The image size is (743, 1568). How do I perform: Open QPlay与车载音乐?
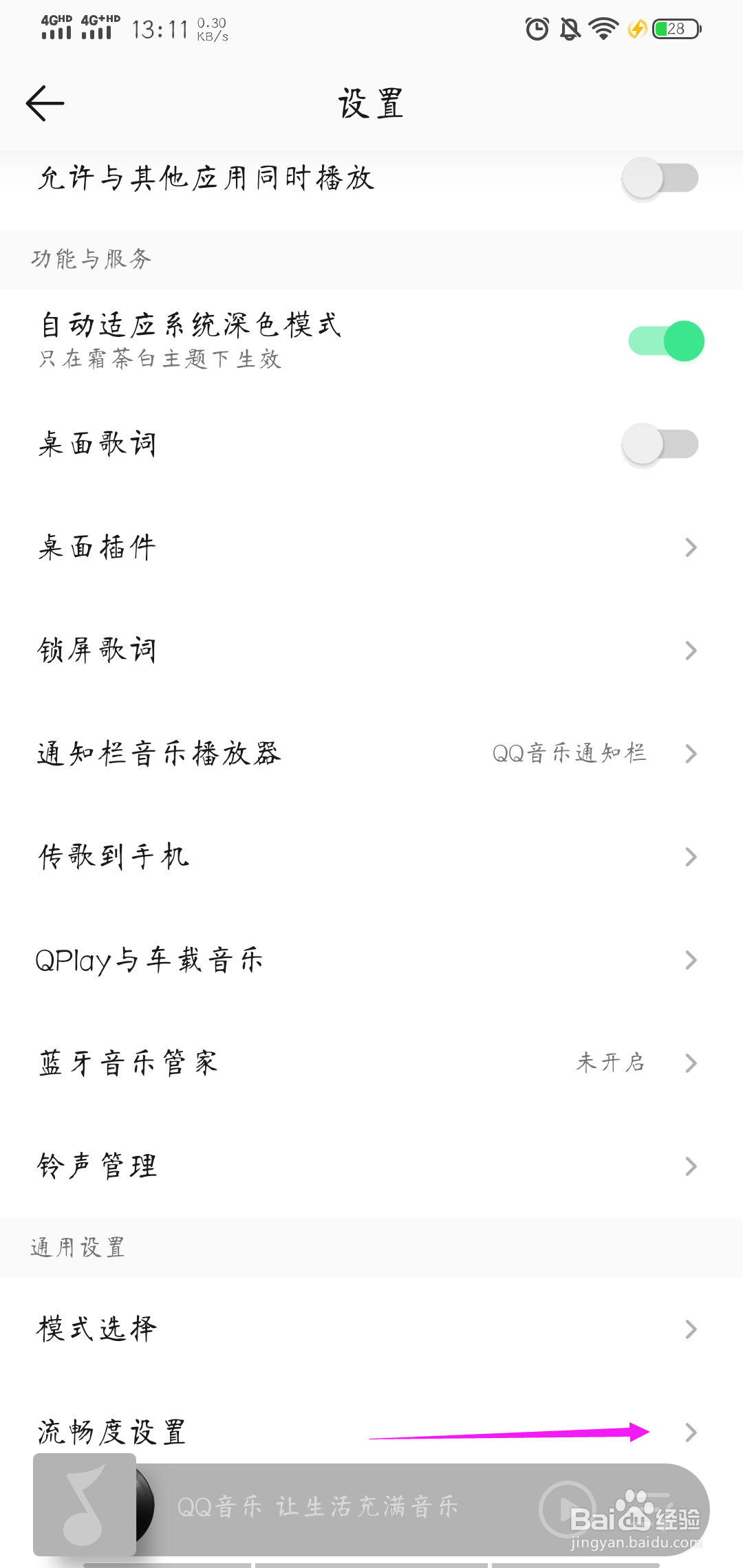(371, 960)
